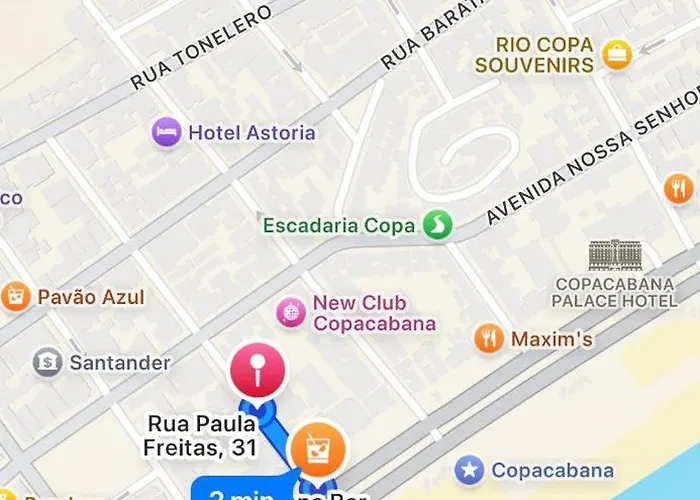Tap the red pin at Rua Paula Freitas, 31

click(259, 370)
